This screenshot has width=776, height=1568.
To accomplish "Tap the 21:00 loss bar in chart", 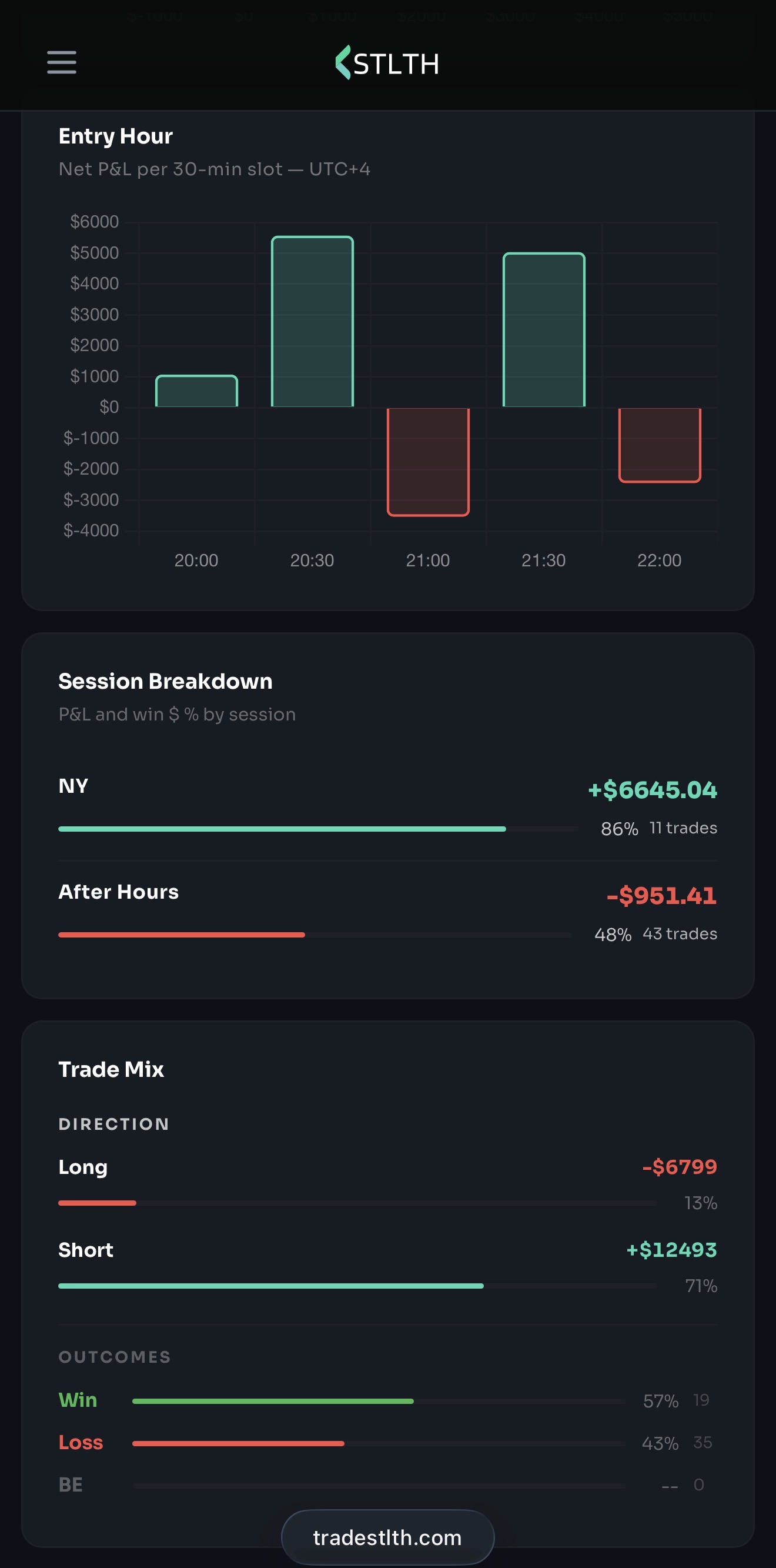I will click(x=428, y=462).
